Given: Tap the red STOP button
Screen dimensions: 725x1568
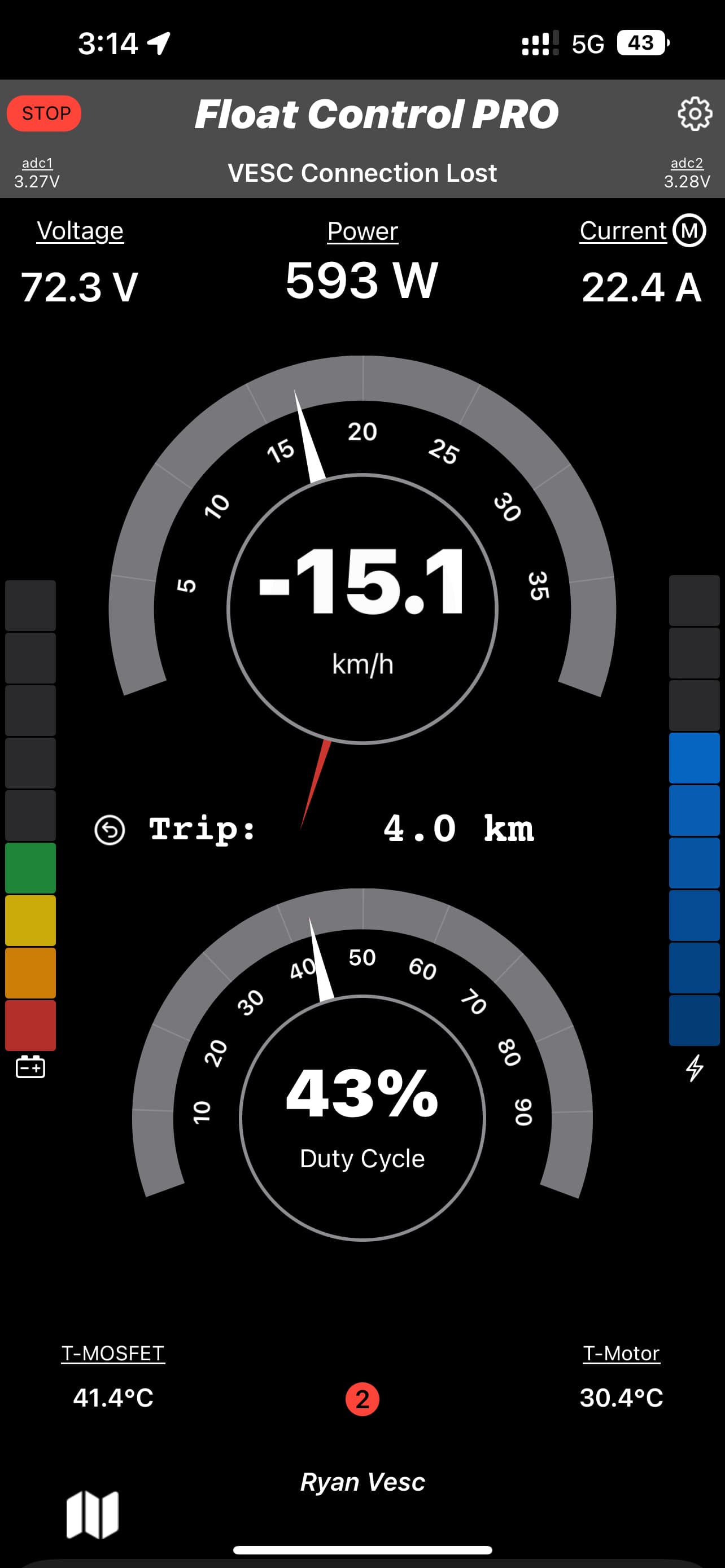Looking at the screenshot, I should pos(44,113).
